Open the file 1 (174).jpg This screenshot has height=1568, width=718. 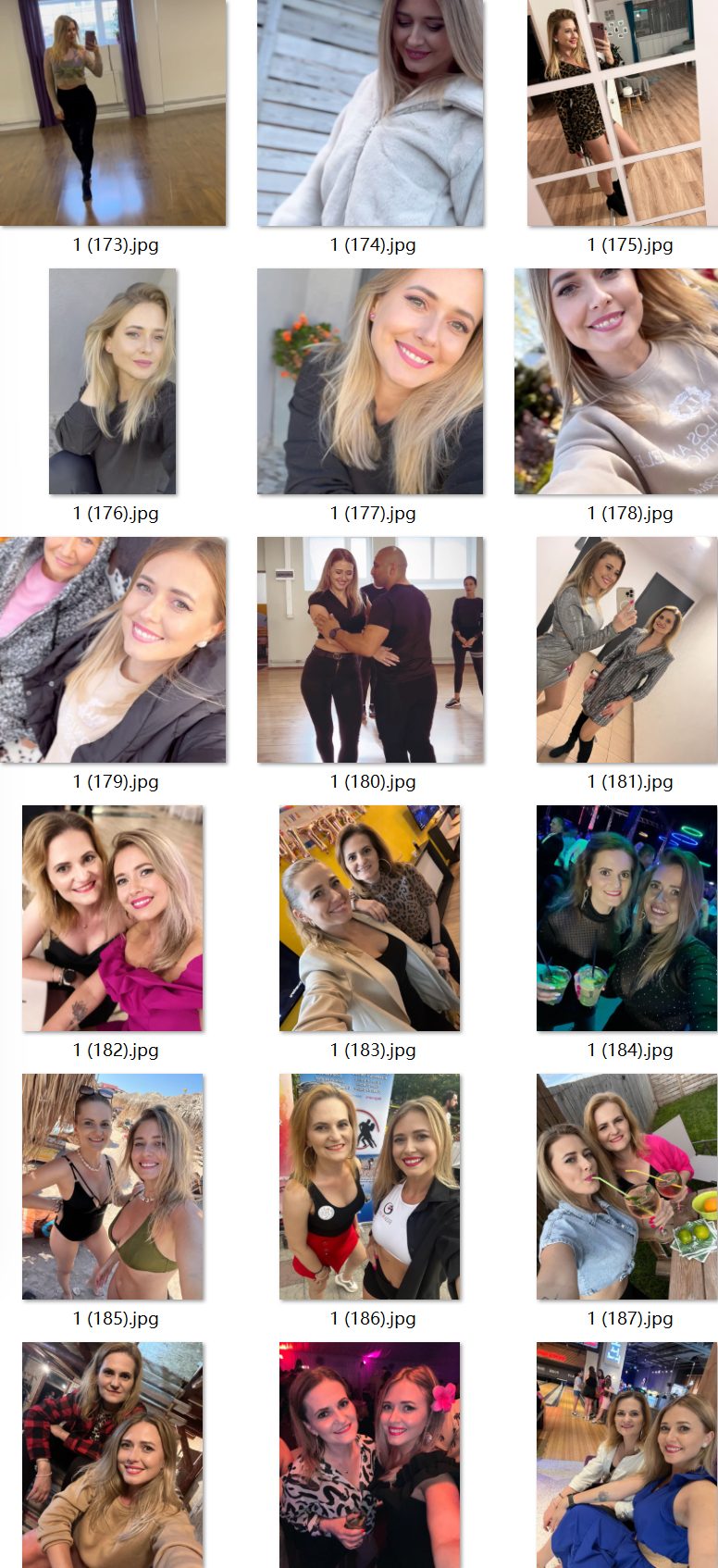click(x=370, y=112)
